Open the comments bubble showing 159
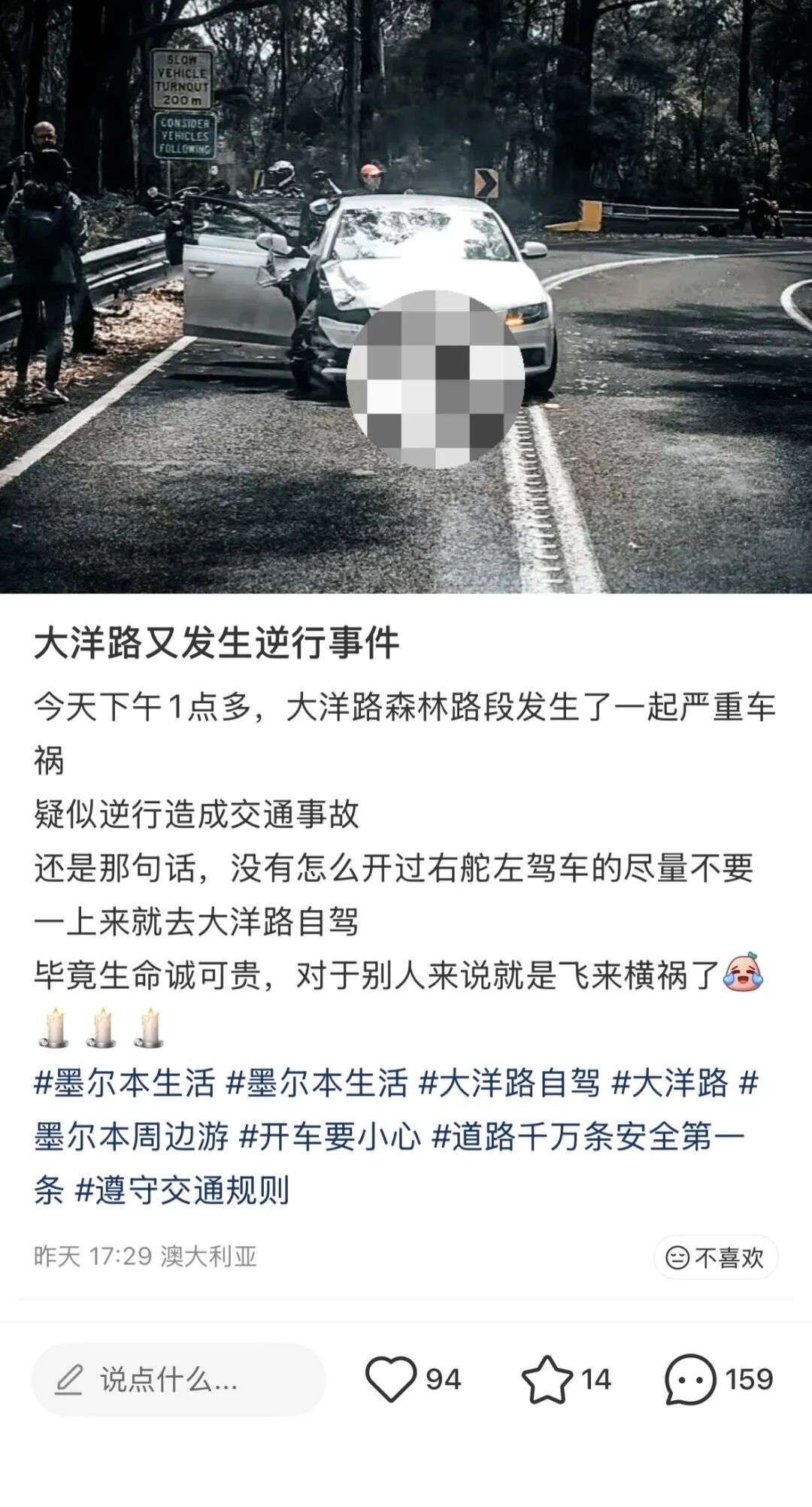The width and height of the screenshot is (812, 1507). 690,1379
